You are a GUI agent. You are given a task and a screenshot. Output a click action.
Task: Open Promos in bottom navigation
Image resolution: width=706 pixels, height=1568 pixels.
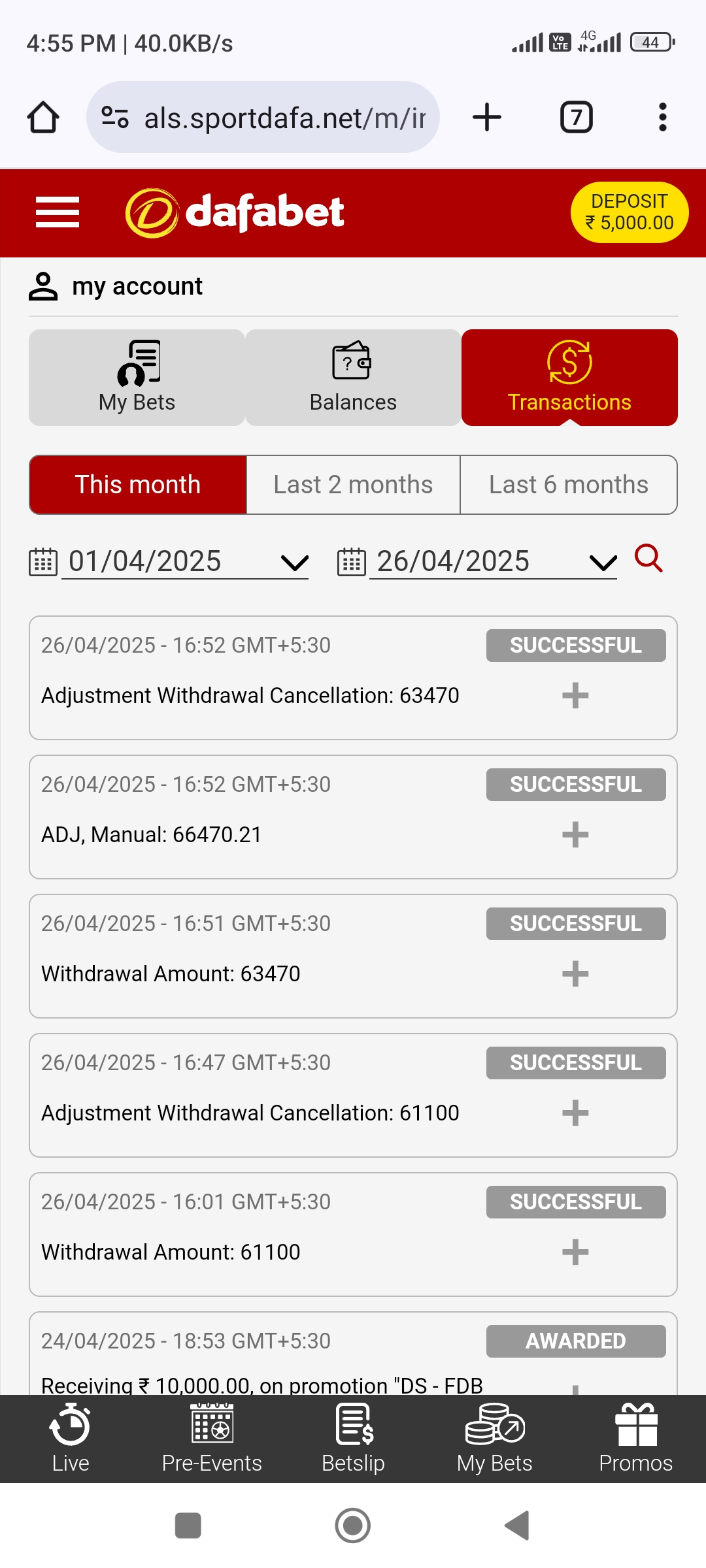point(635,1439)
